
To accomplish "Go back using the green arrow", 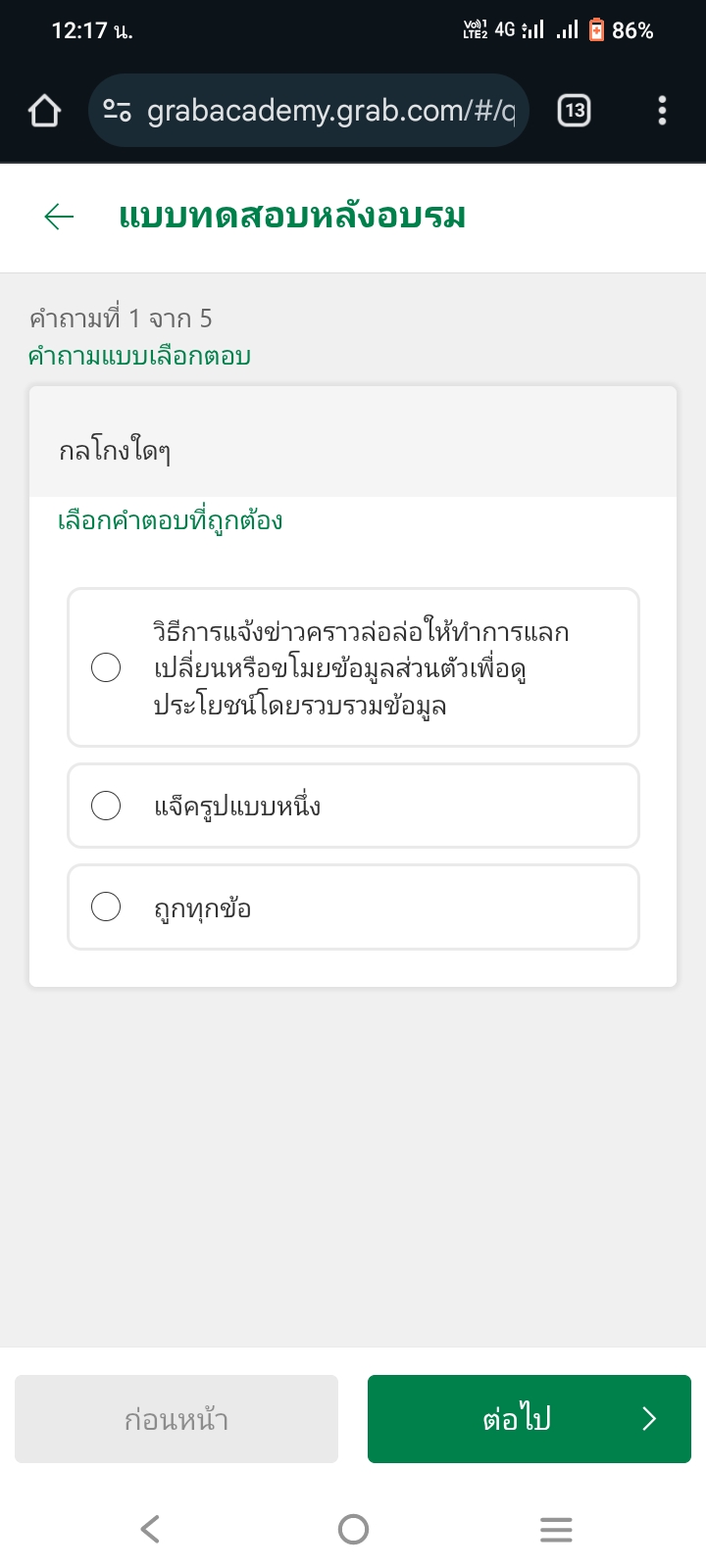I will tap(60, 217).
